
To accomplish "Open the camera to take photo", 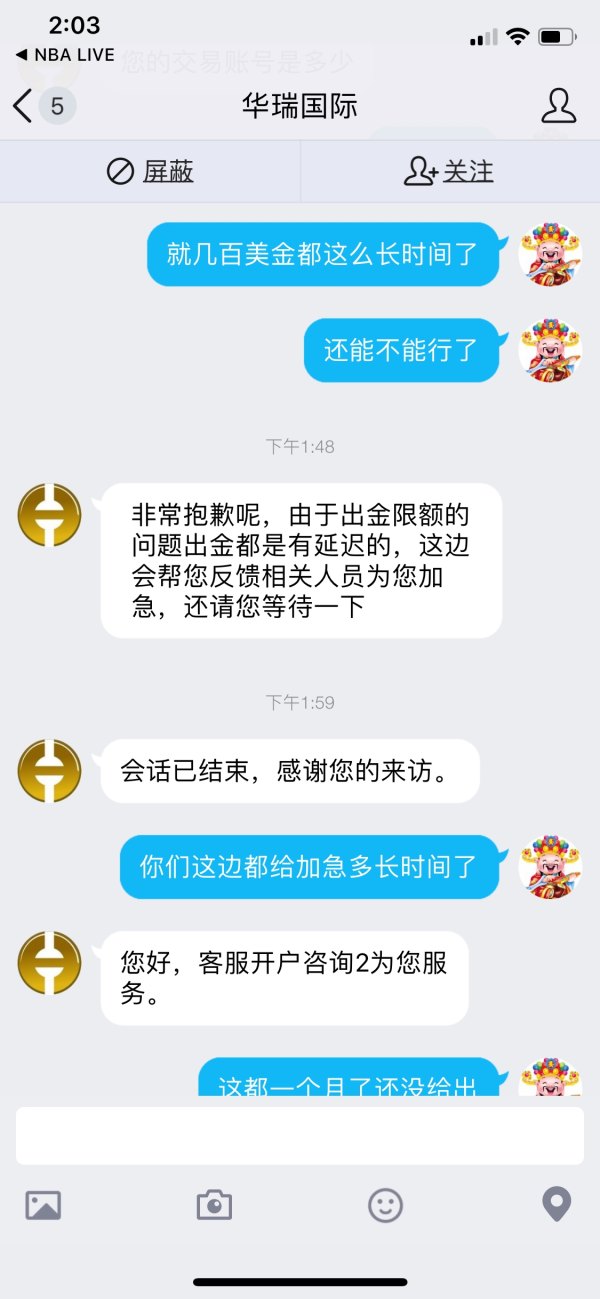I will (214, 1205).
